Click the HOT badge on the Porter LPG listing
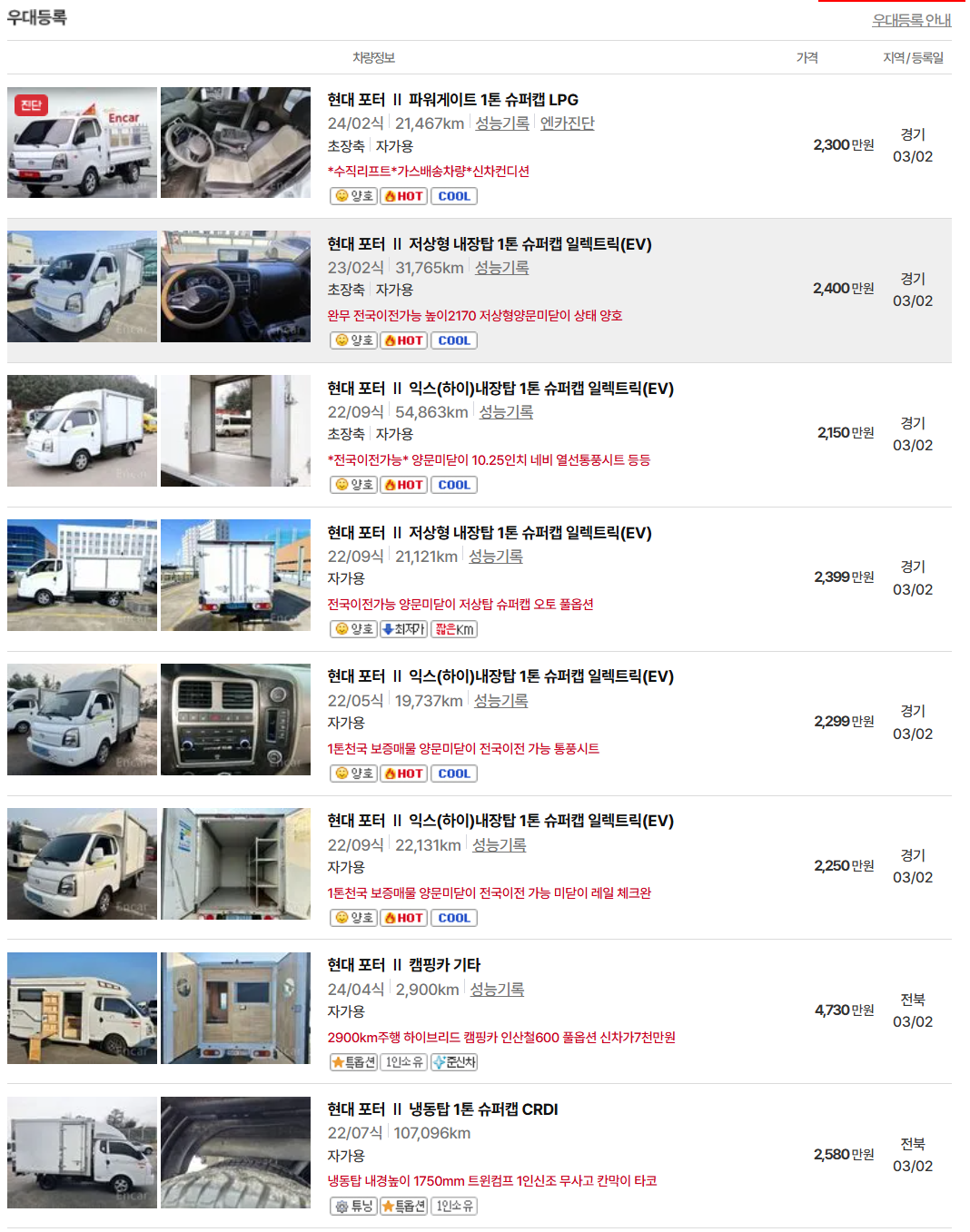 [x=403, y=195]
